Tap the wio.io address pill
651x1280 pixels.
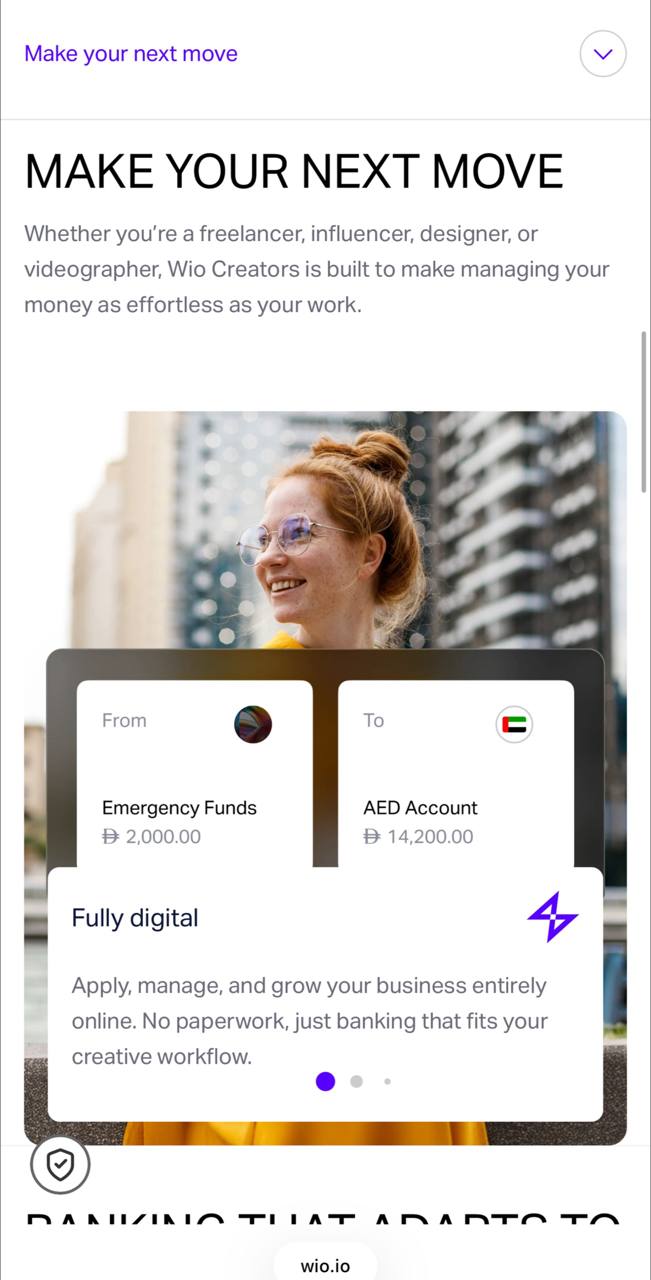coord(325,1265)
